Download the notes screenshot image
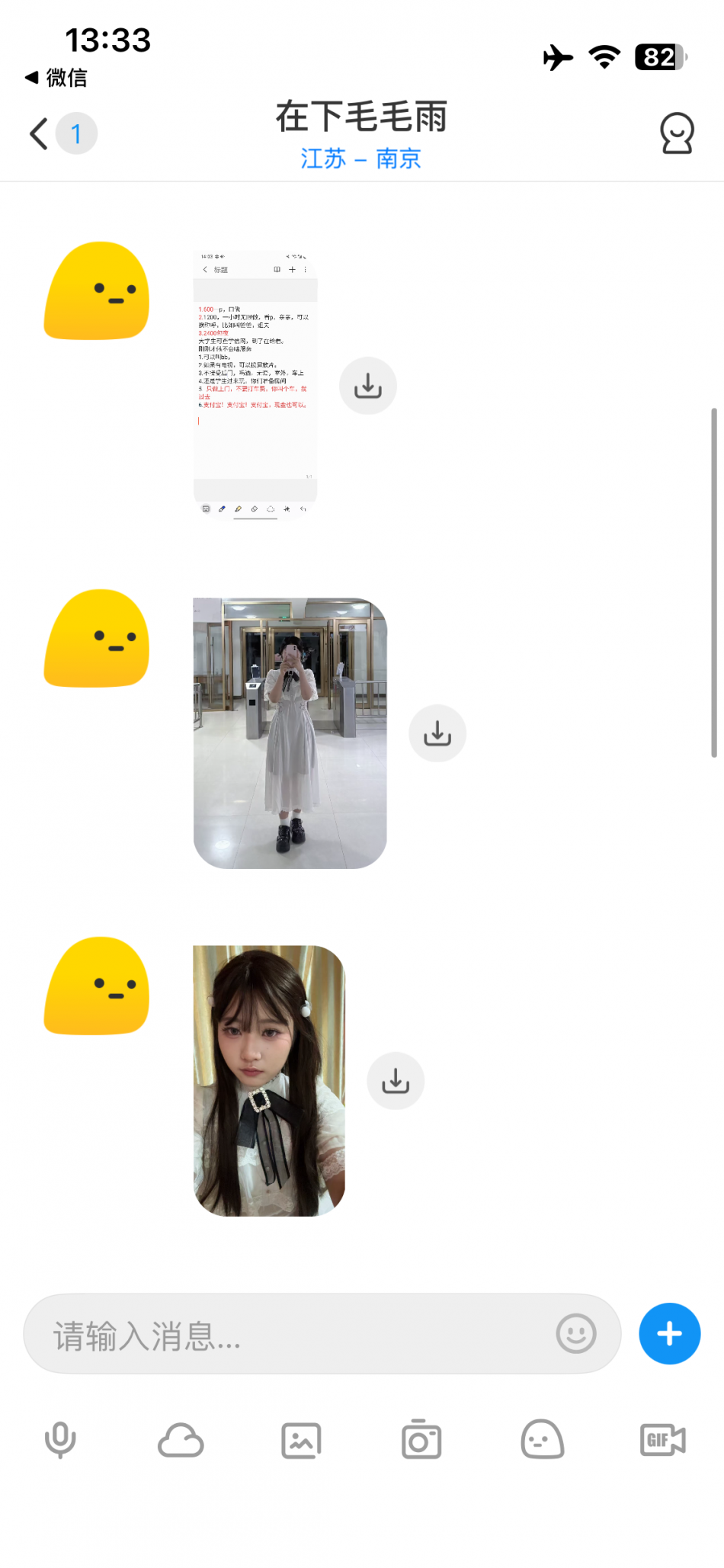Screen dimensions: 724x1568 368,386
